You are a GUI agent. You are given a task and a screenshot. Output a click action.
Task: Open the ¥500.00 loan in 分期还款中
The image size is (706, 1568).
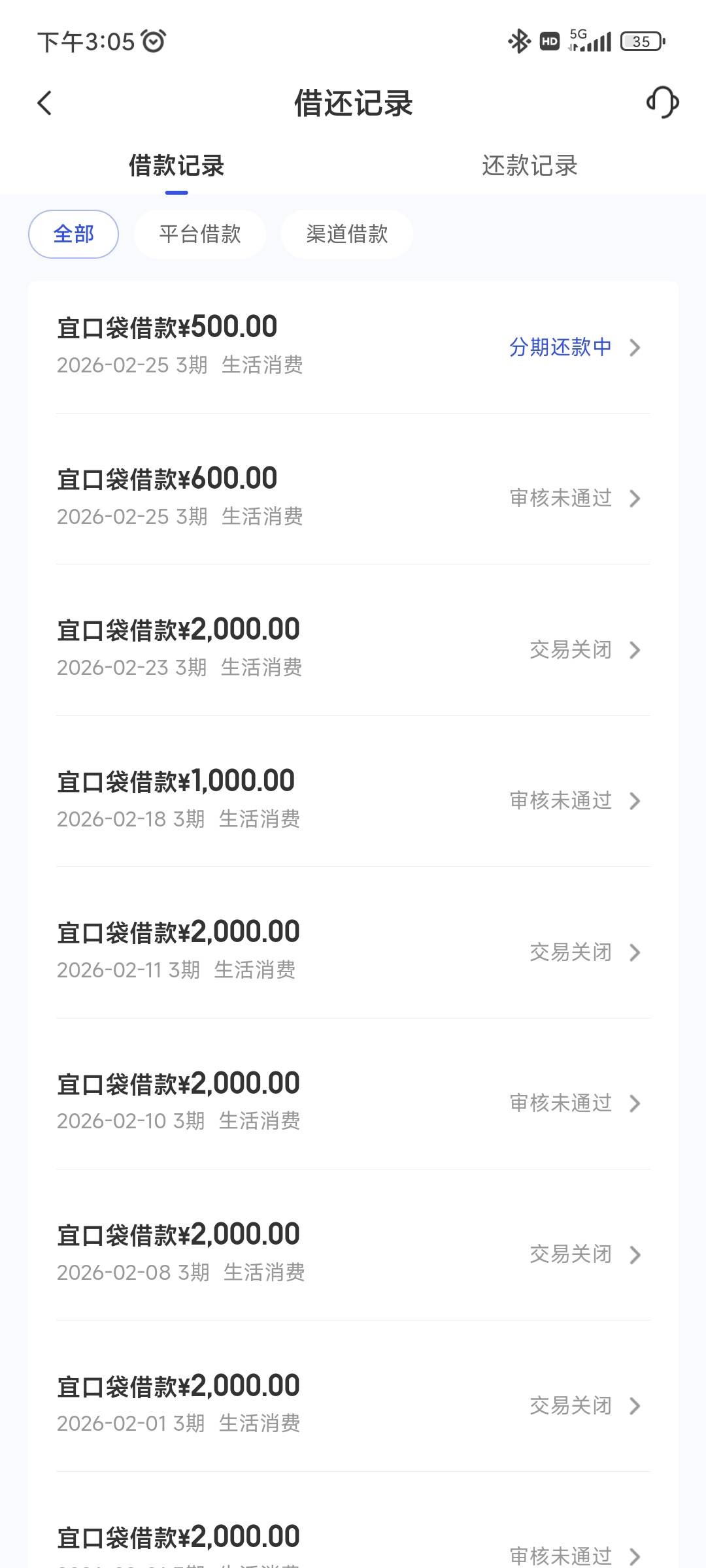353,346
